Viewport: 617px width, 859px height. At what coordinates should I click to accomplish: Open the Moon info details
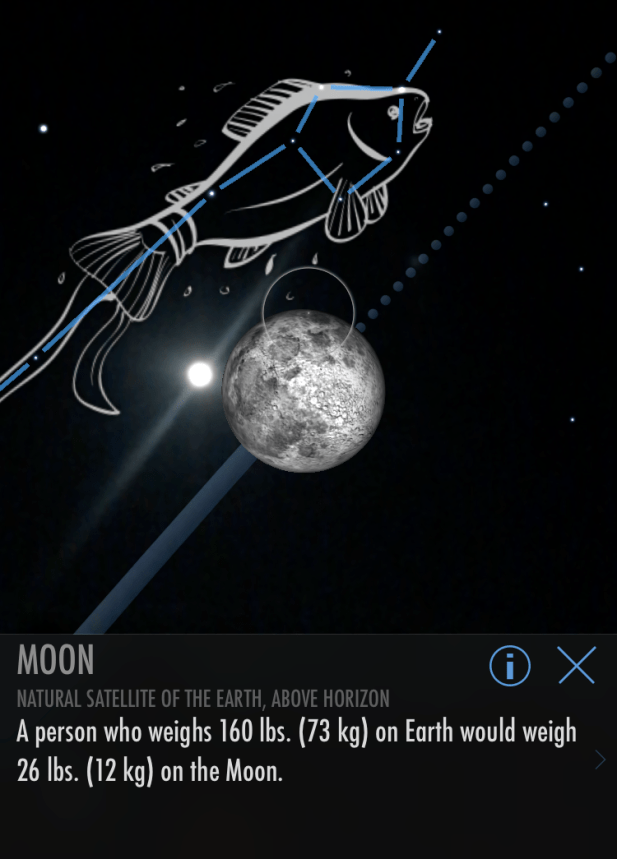click(x=510, y=665)
